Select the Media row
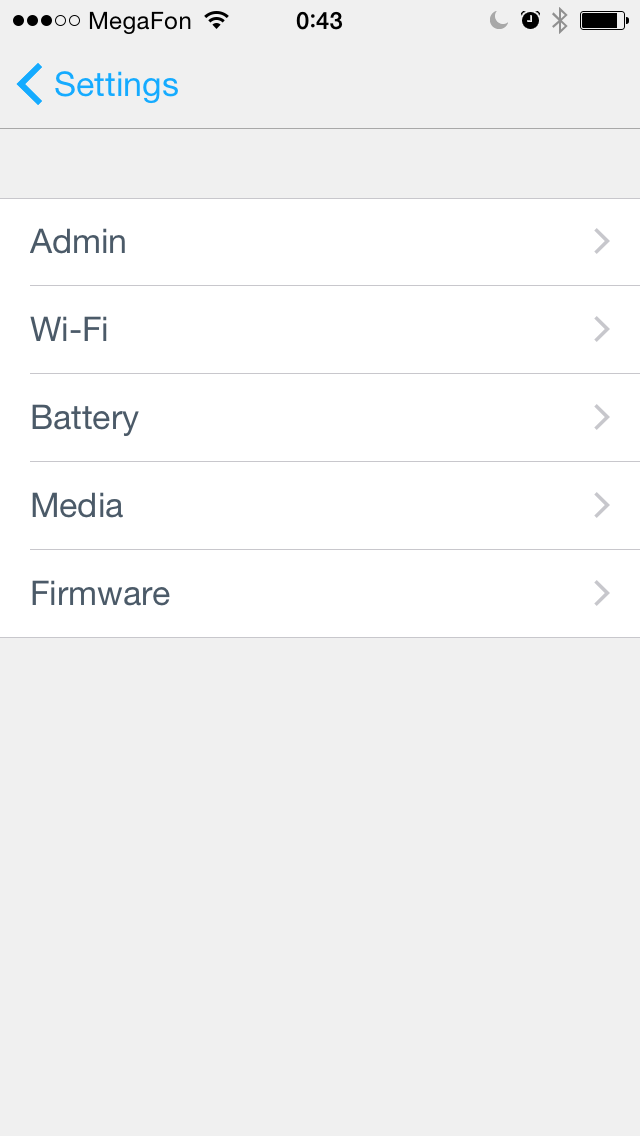This screenshot has width=640, height=1136. (x=320, y=506)
